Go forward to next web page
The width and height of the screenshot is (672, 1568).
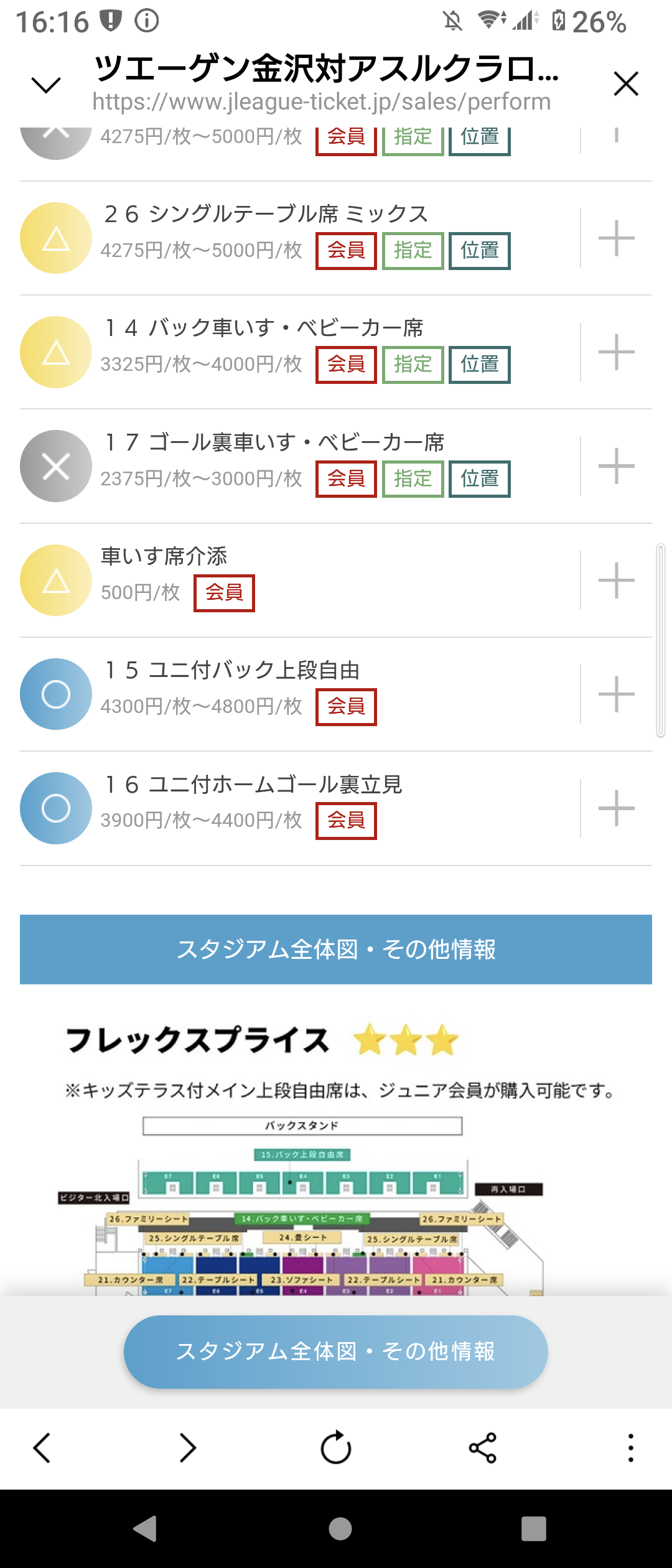pyautogui.click(x=187, y=1447)
